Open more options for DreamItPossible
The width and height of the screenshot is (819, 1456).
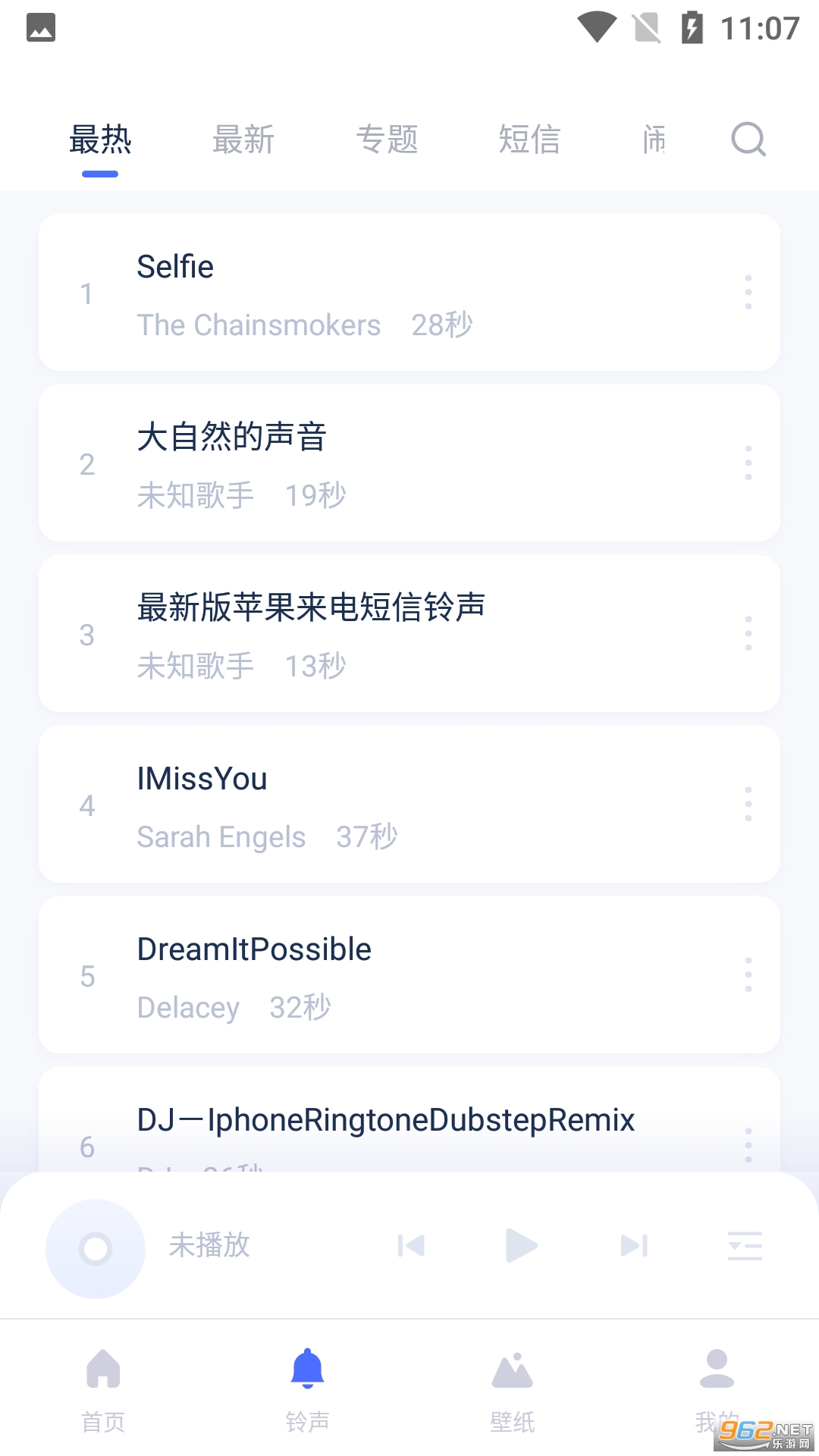pos(748,975)
